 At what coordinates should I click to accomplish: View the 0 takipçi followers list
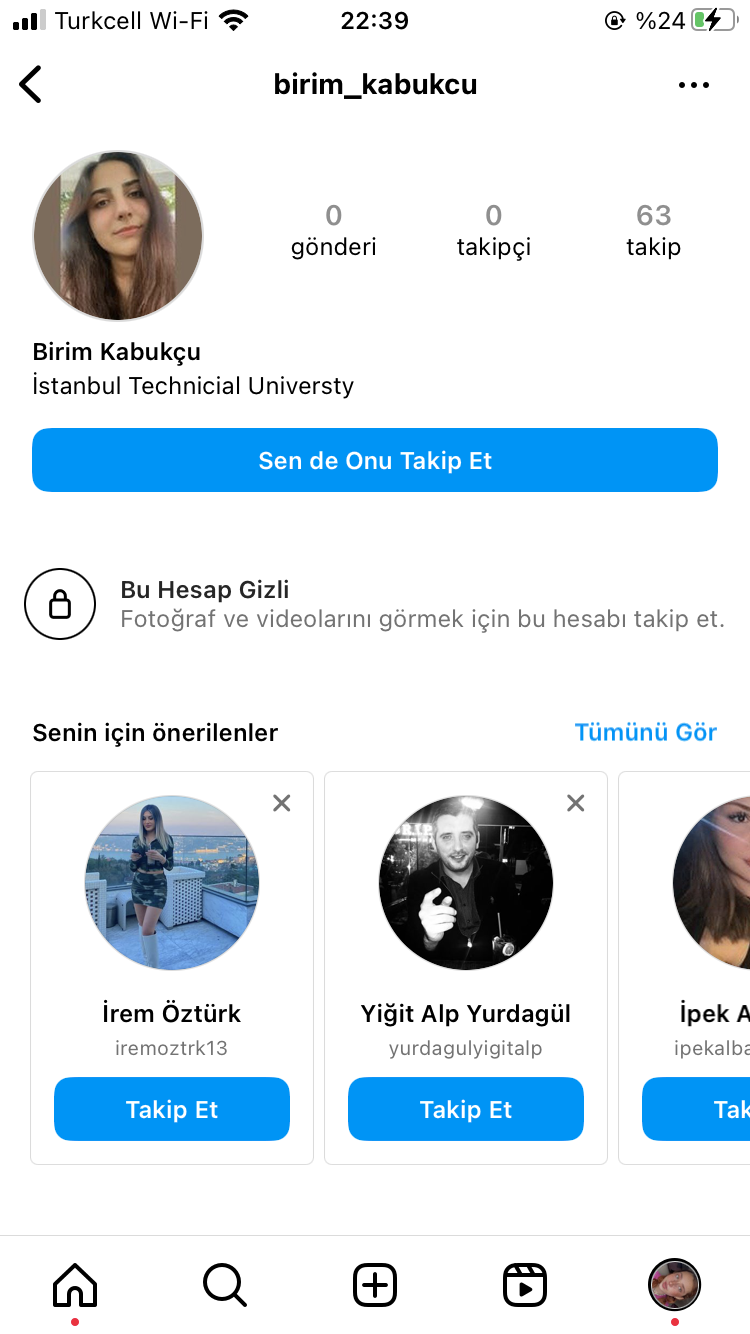494,230
